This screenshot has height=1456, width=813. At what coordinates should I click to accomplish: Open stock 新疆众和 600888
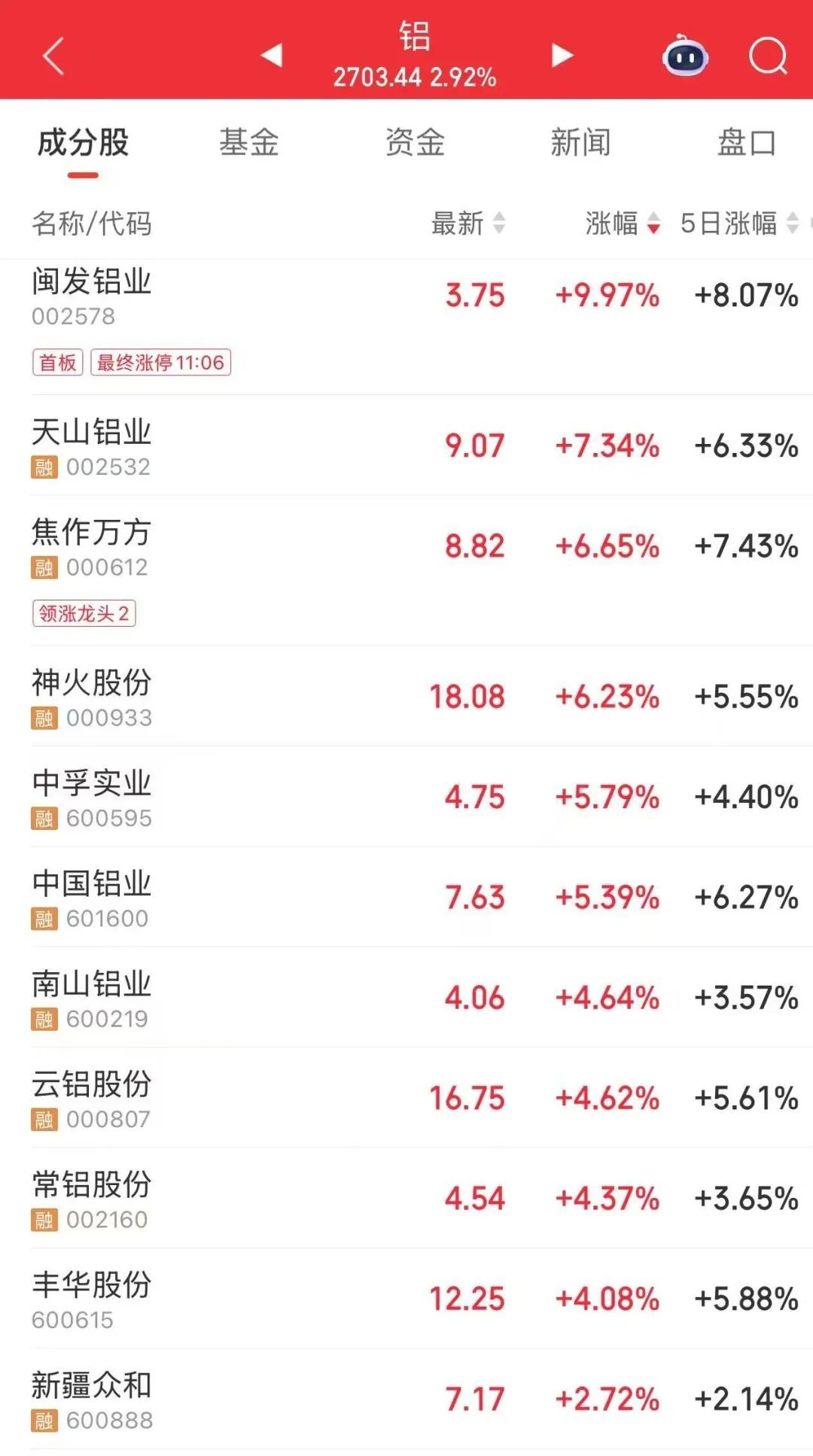[x=92, y=1400]
